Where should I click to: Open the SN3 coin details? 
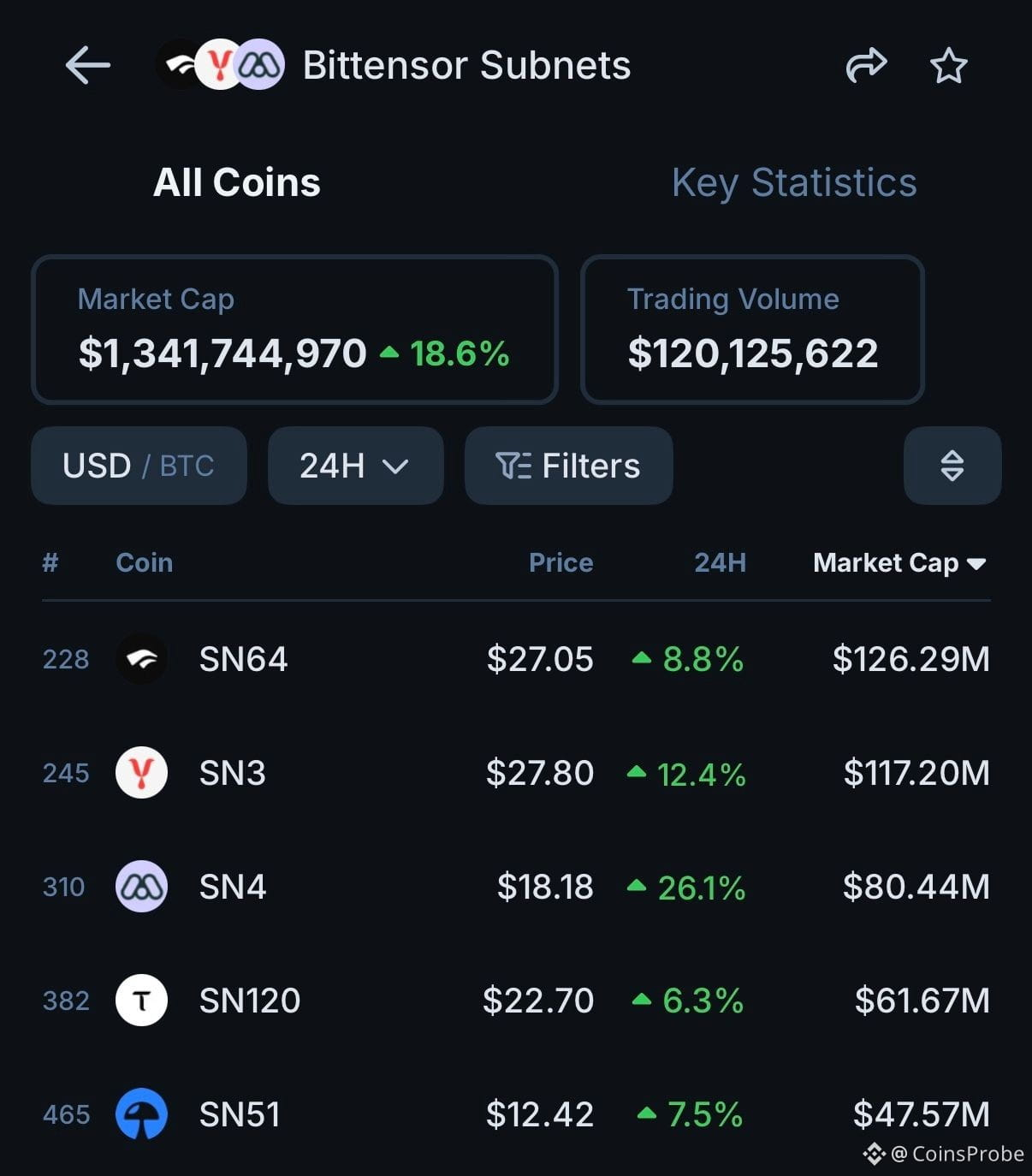(x=233, y=773)
